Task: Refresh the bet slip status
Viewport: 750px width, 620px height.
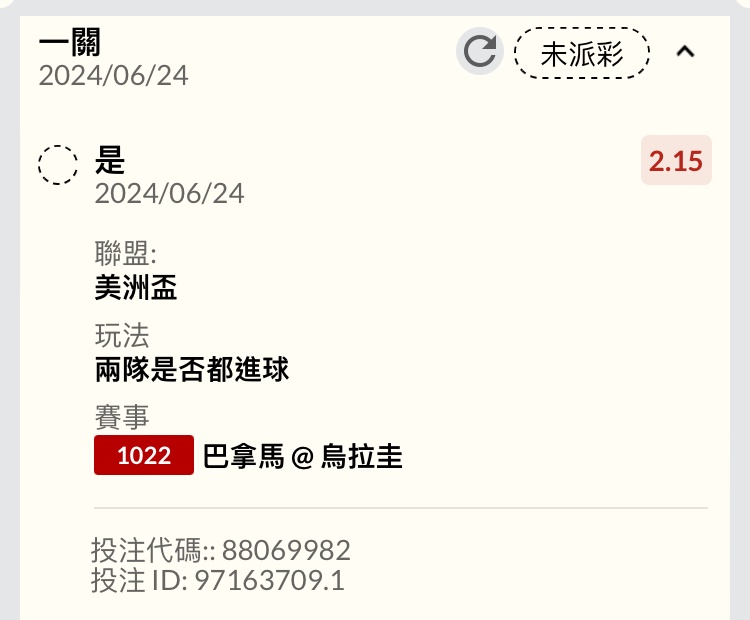Action: point(479,51)
